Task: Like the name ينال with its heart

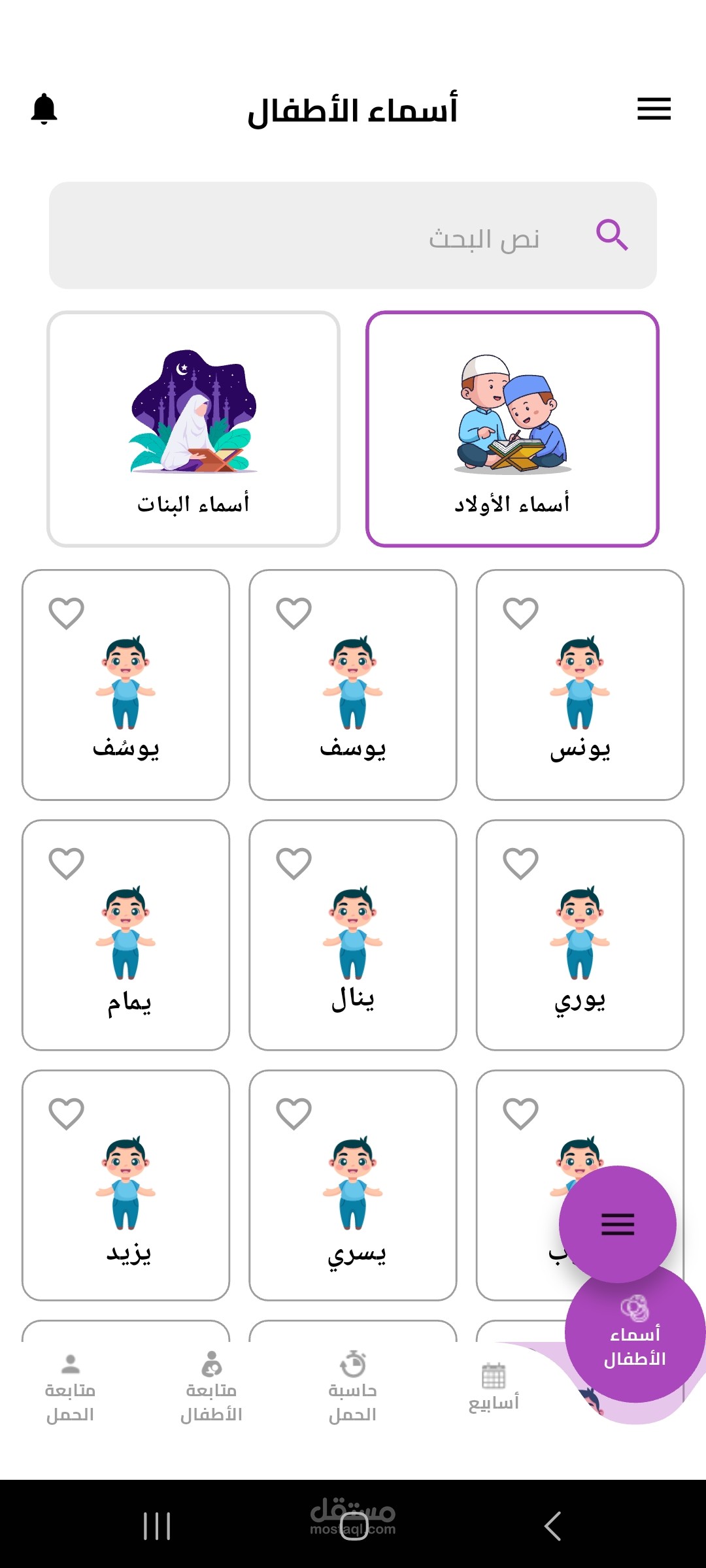Action: pos(294,864)
